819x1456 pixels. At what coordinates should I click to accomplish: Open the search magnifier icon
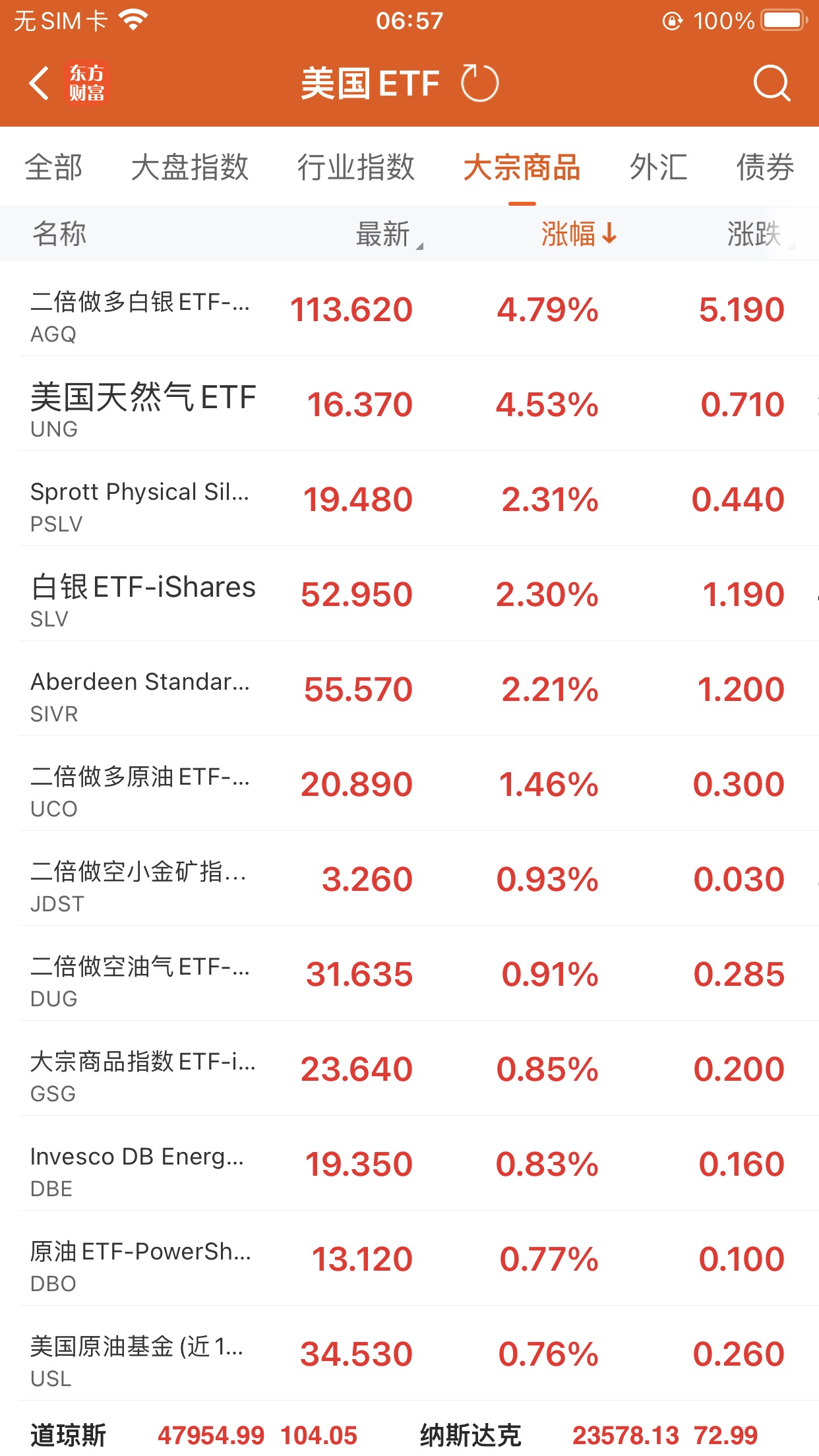click(771, 84)
